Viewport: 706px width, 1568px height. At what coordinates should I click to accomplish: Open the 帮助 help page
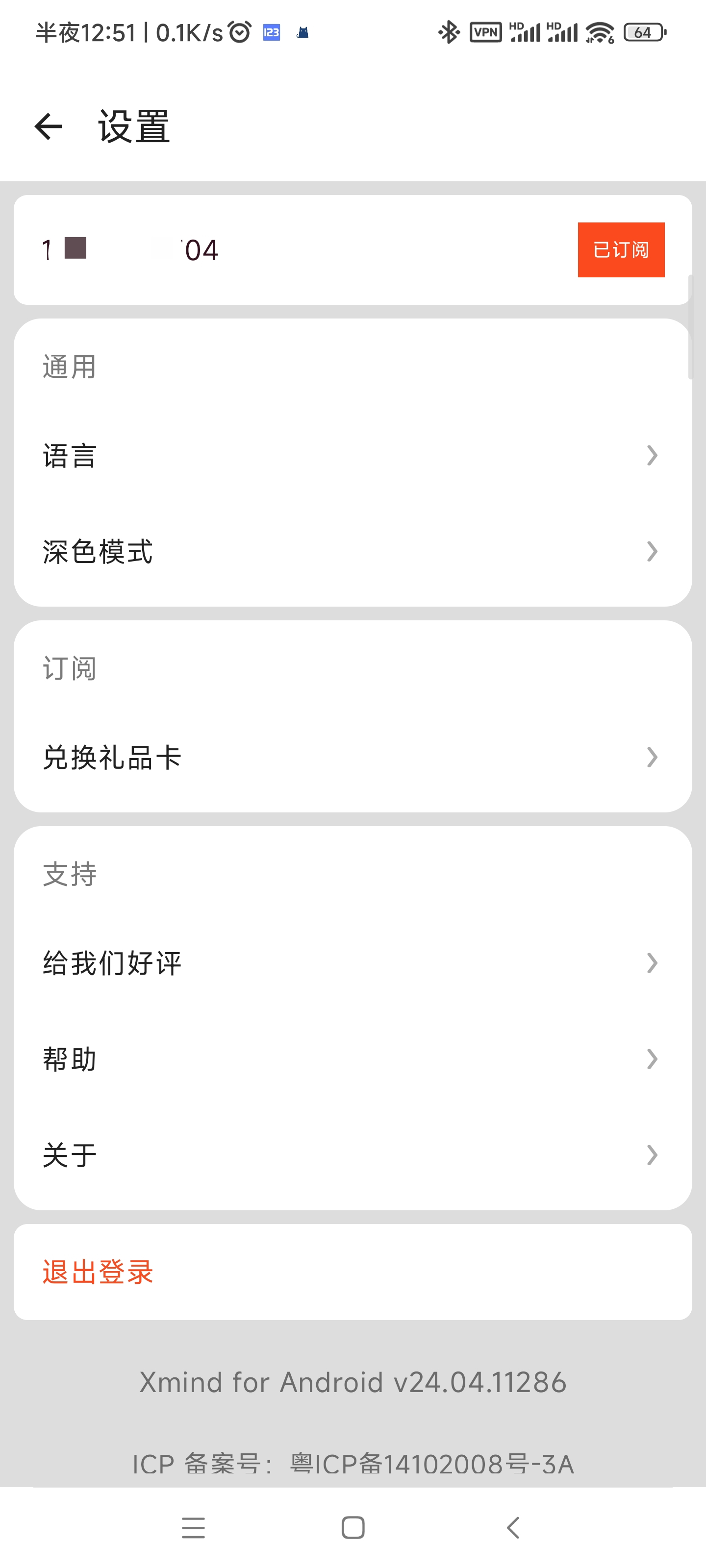click(x=244, y=1058)
